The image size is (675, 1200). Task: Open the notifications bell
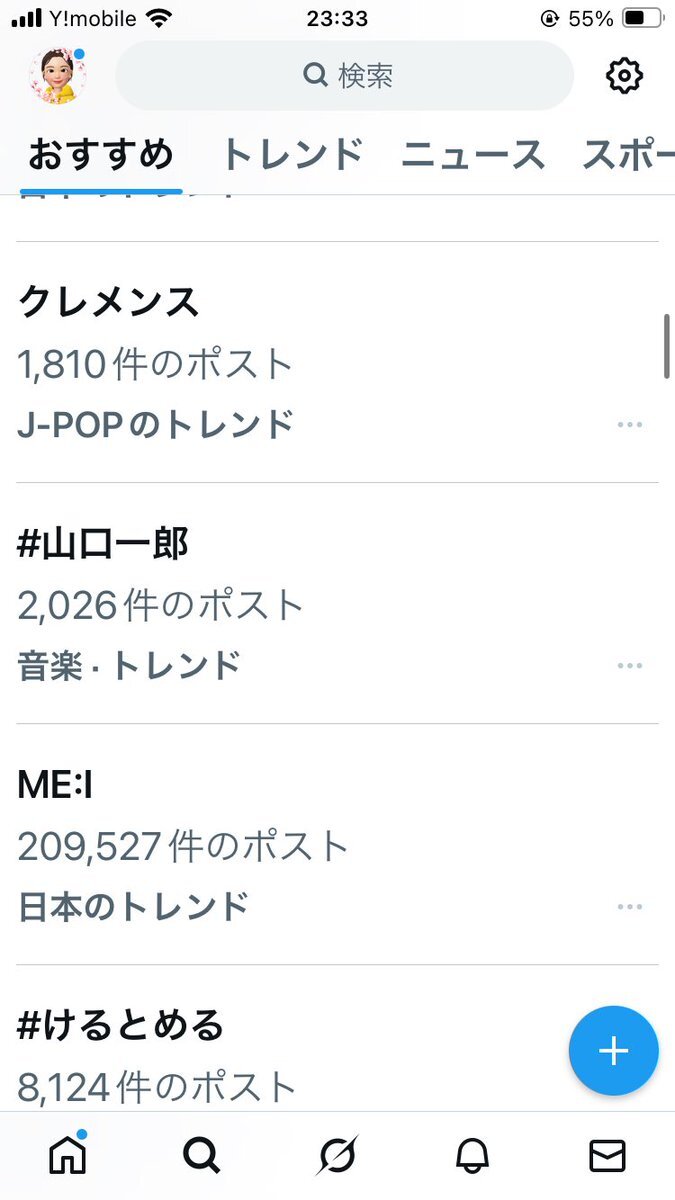[472, 1156]
